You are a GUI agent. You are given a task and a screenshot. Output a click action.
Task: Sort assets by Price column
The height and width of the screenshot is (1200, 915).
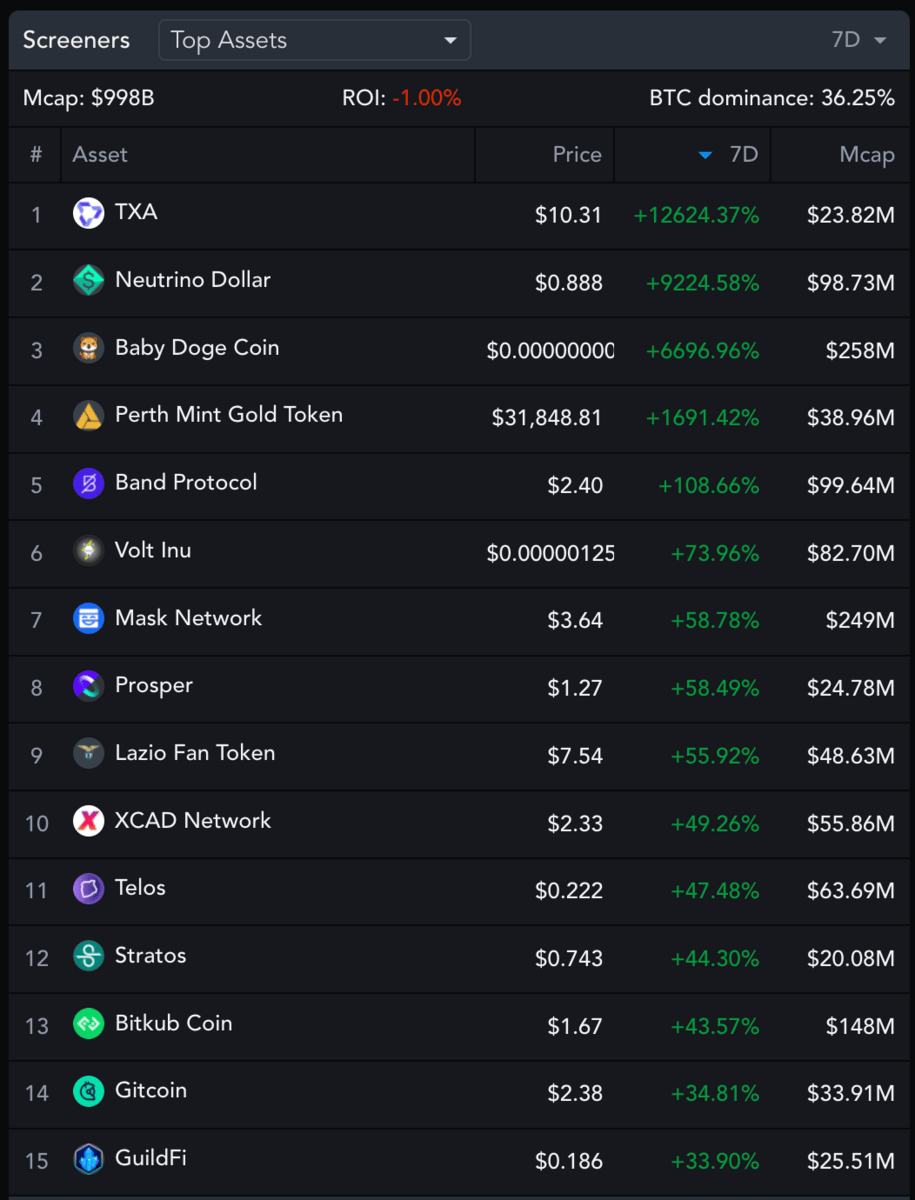click(x=576, y=155)
